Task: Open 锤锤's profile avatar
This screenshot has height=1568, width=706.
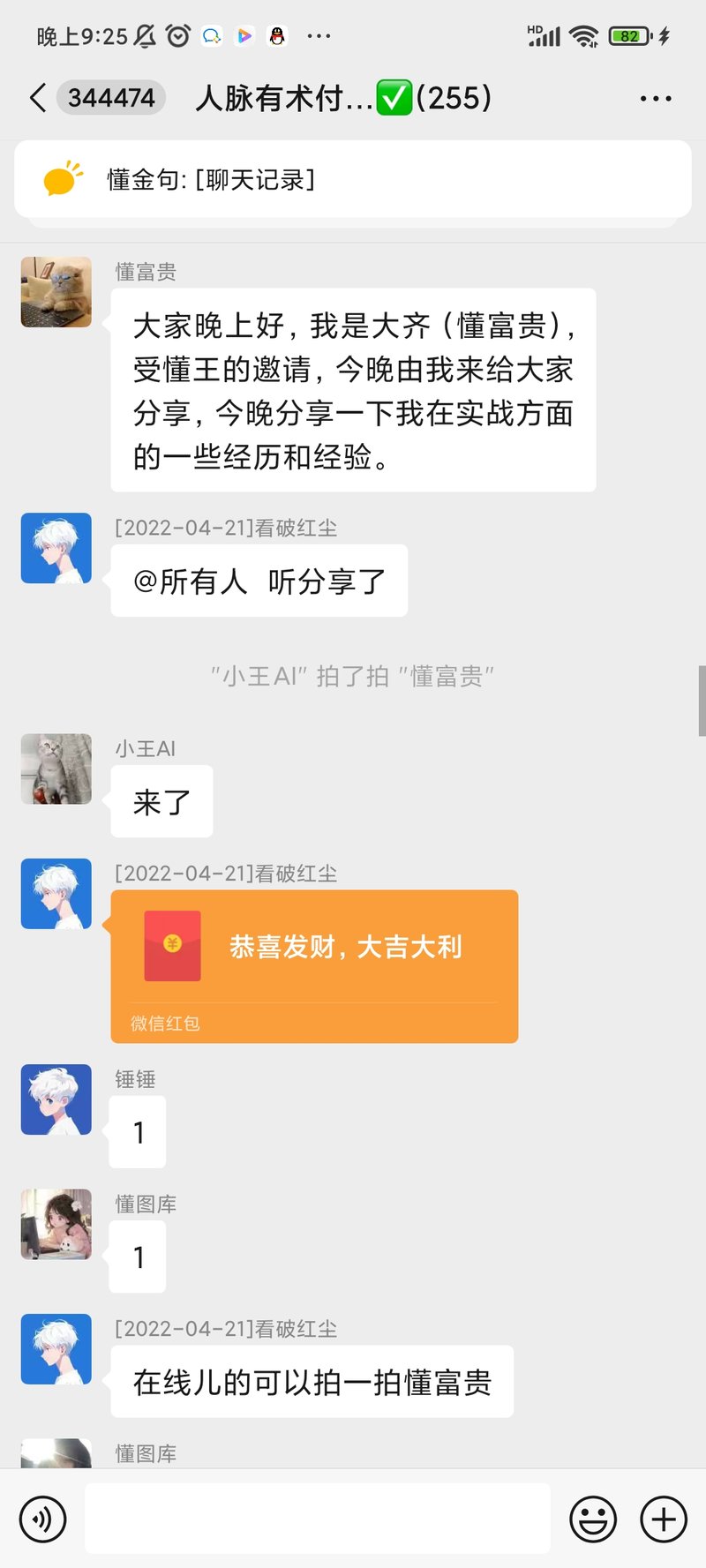Action: tap(56, 1099)
